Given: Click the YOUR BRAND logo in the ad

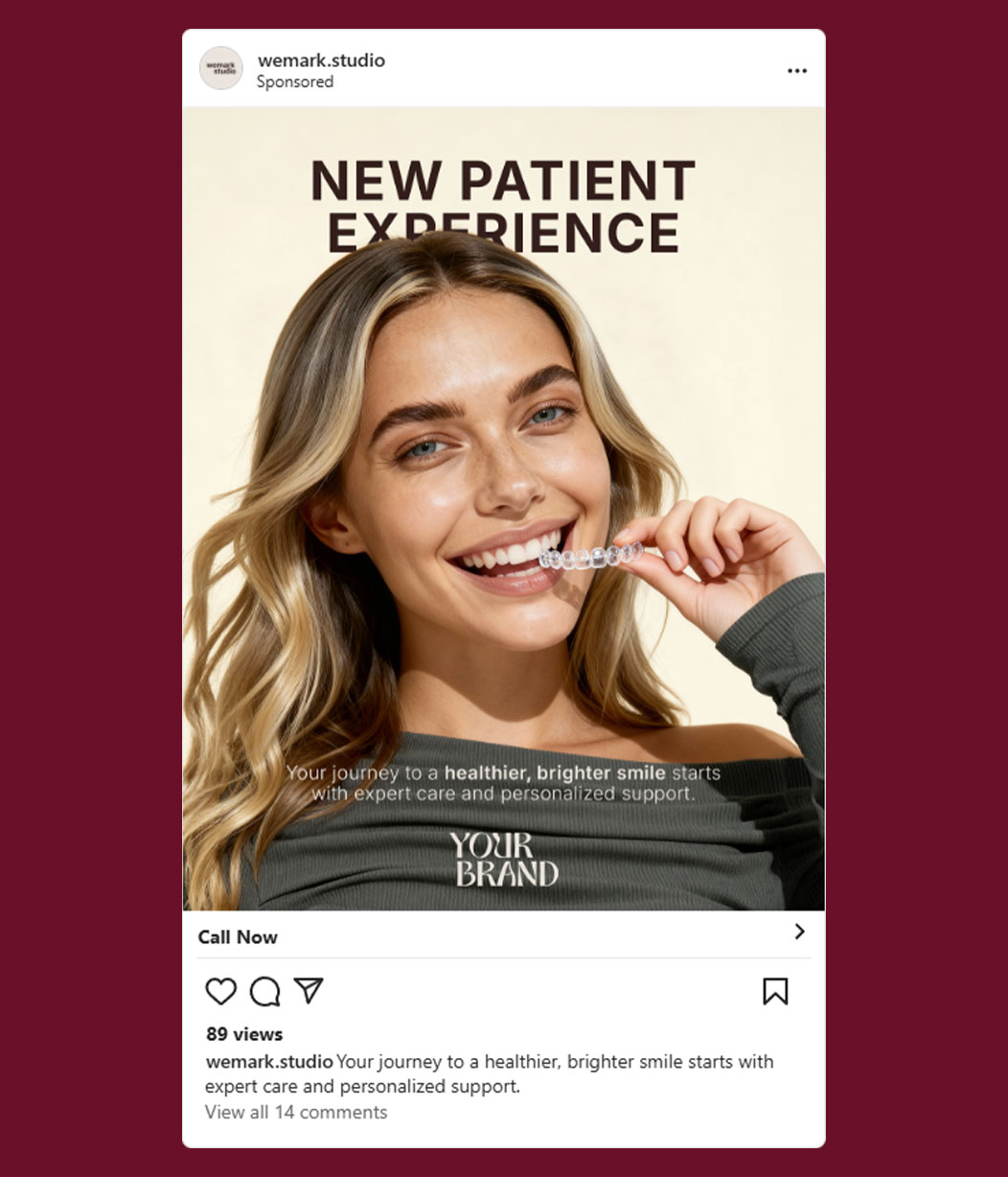Looking at the screenshot, I should pos(506,861).
